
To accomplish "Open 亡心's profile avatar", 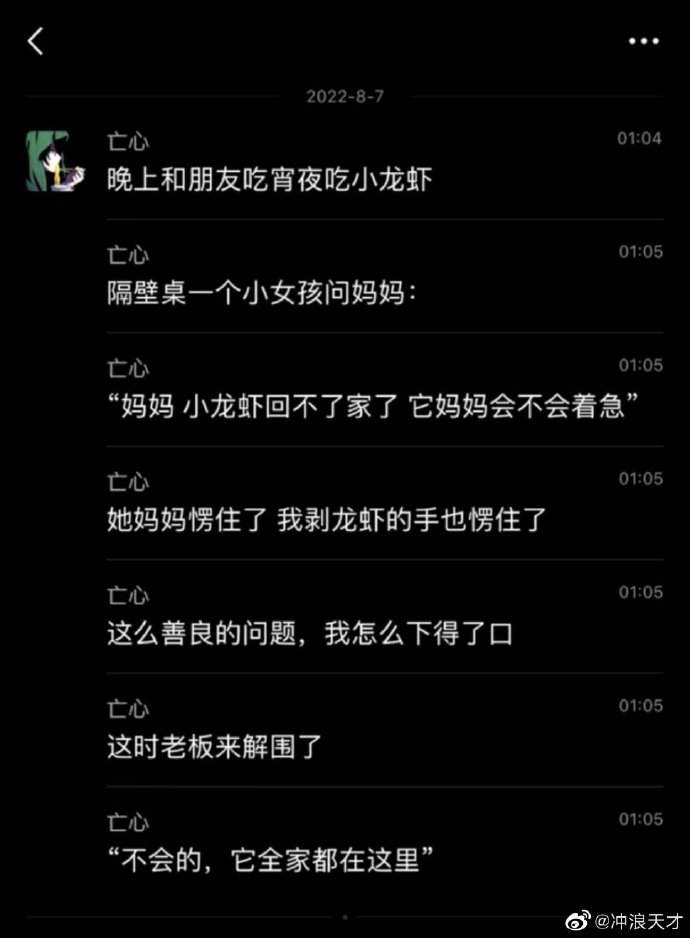I will (47, 160).
